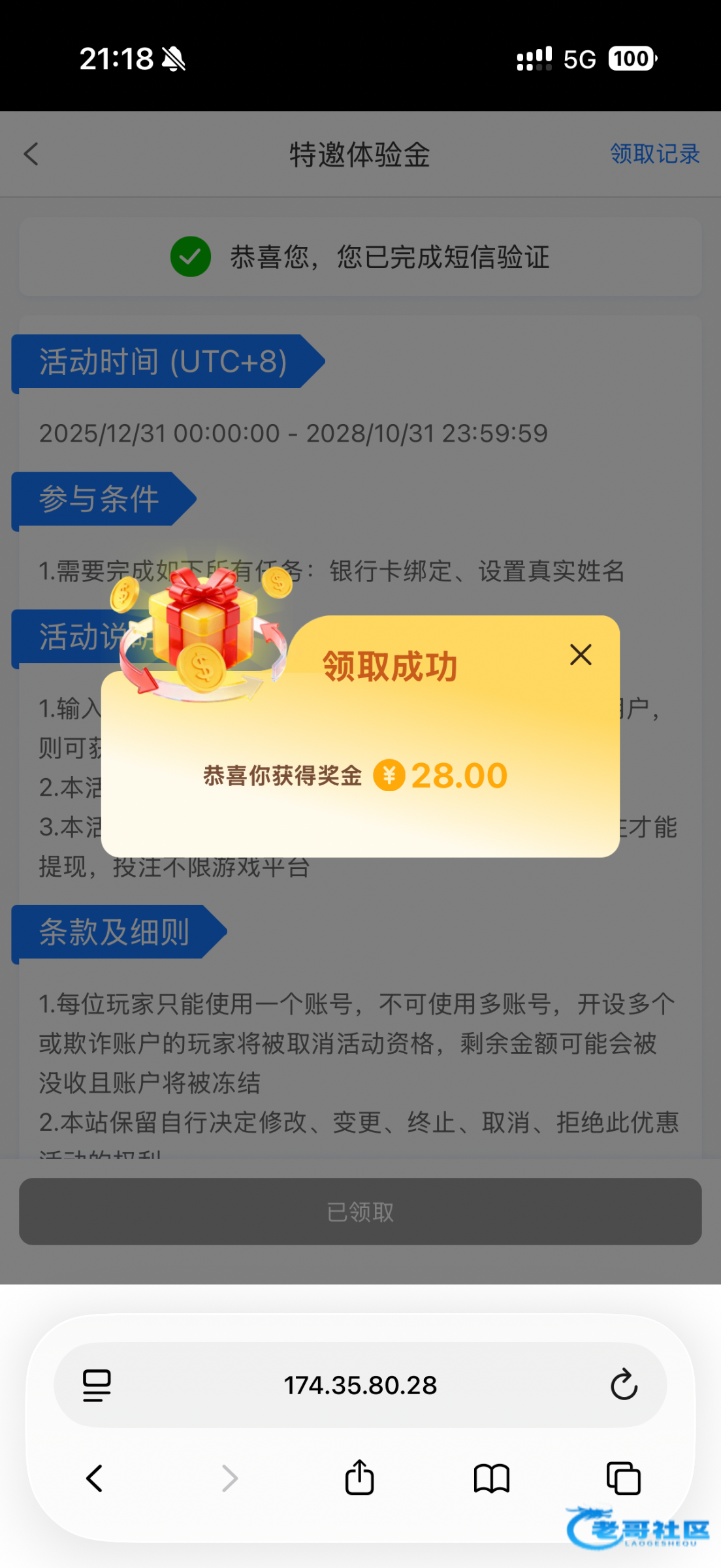Open the Safari page menu icon
Screen dimensions: 721x1568
(x=97, y=1385)
